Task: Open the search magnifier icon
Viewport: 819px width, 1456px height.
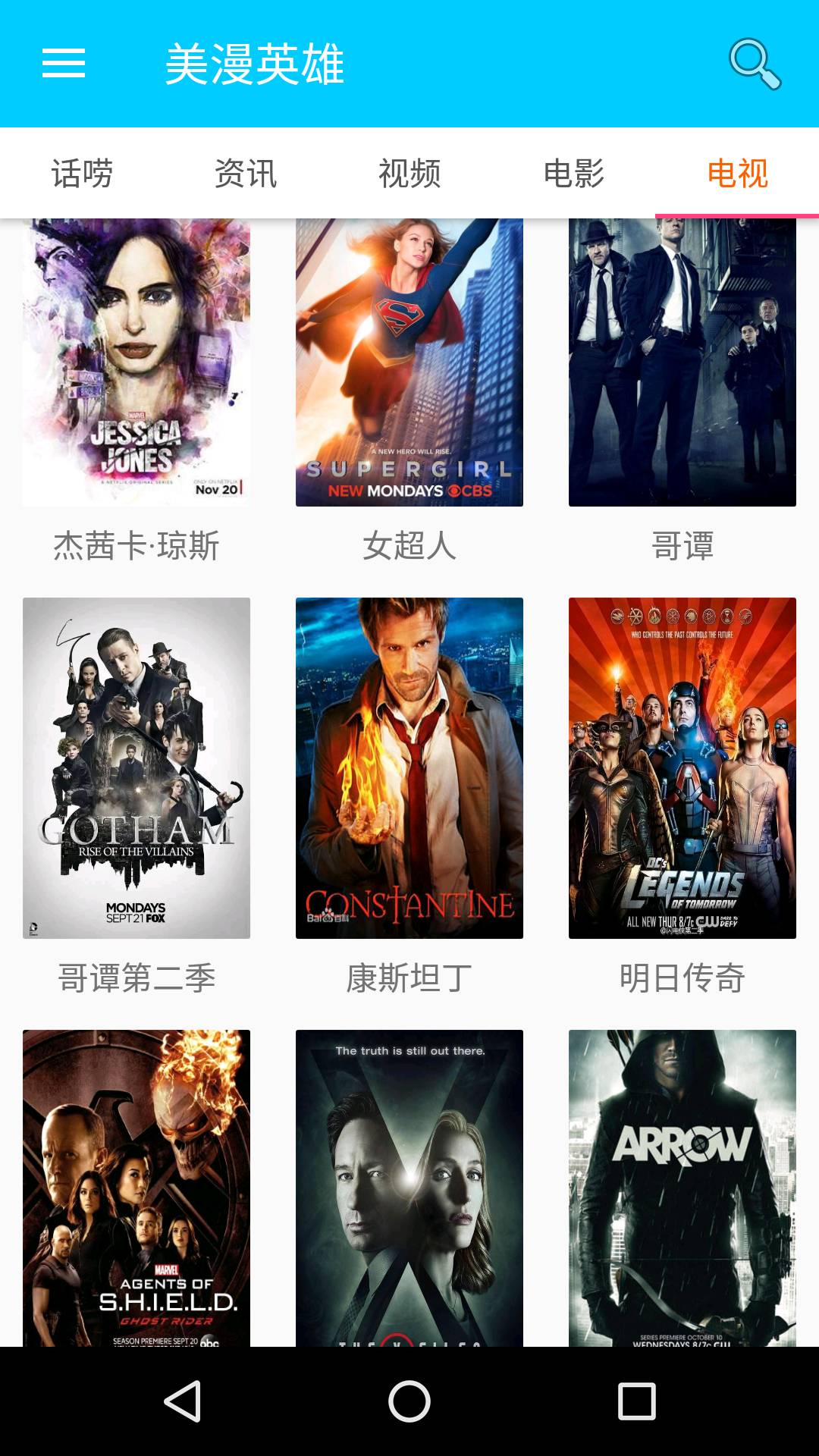Action: coord(755,64)
